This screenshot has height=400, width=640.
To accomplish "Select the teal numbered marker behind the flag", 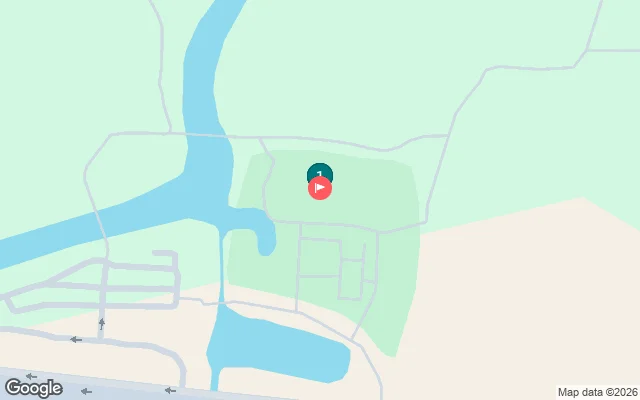I will (319, 169).
